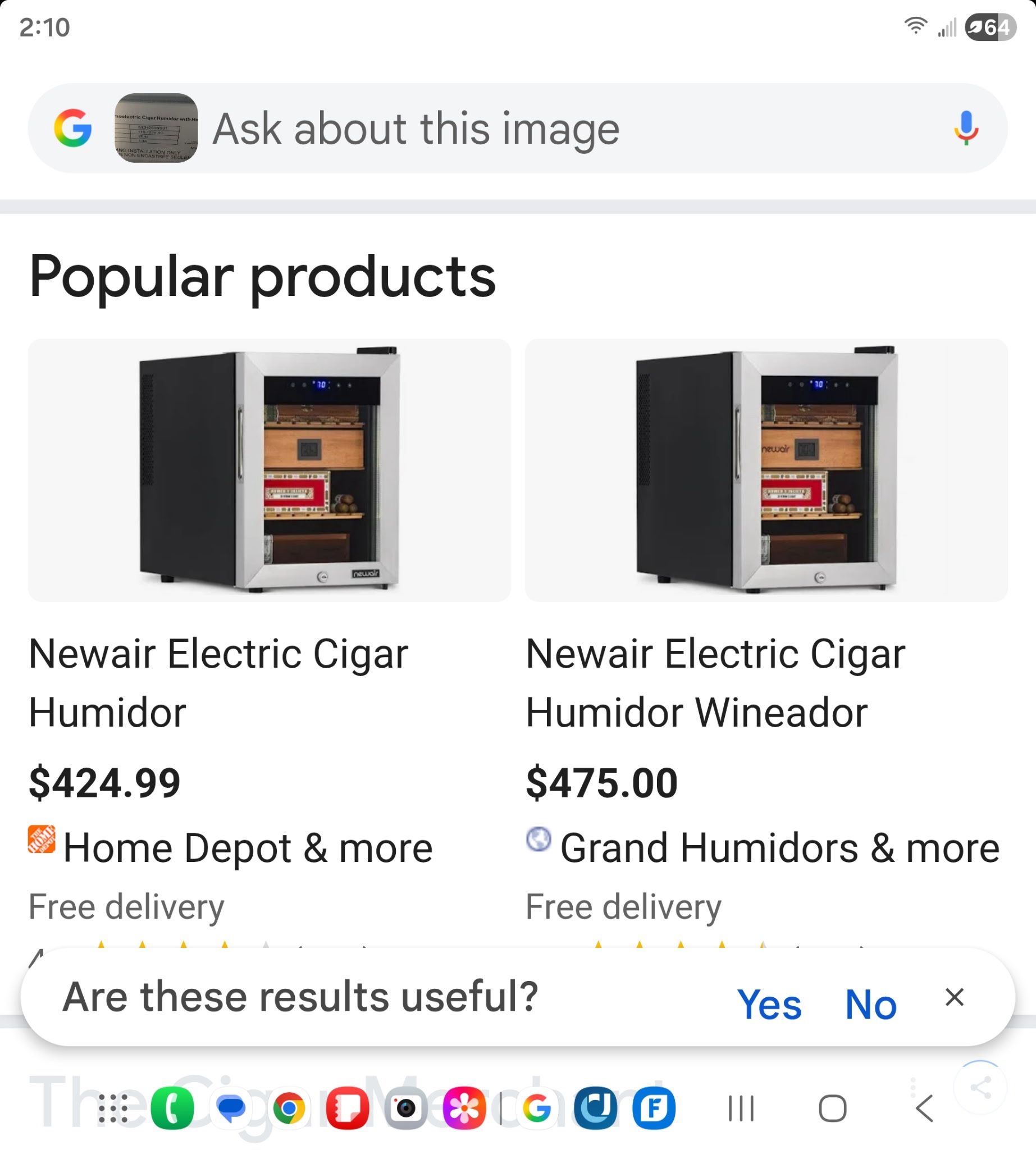Image resolution: width=1036 pixels, height=1150 pixels.
Task: Answer No to results useful prompt
Action: 870,1005
